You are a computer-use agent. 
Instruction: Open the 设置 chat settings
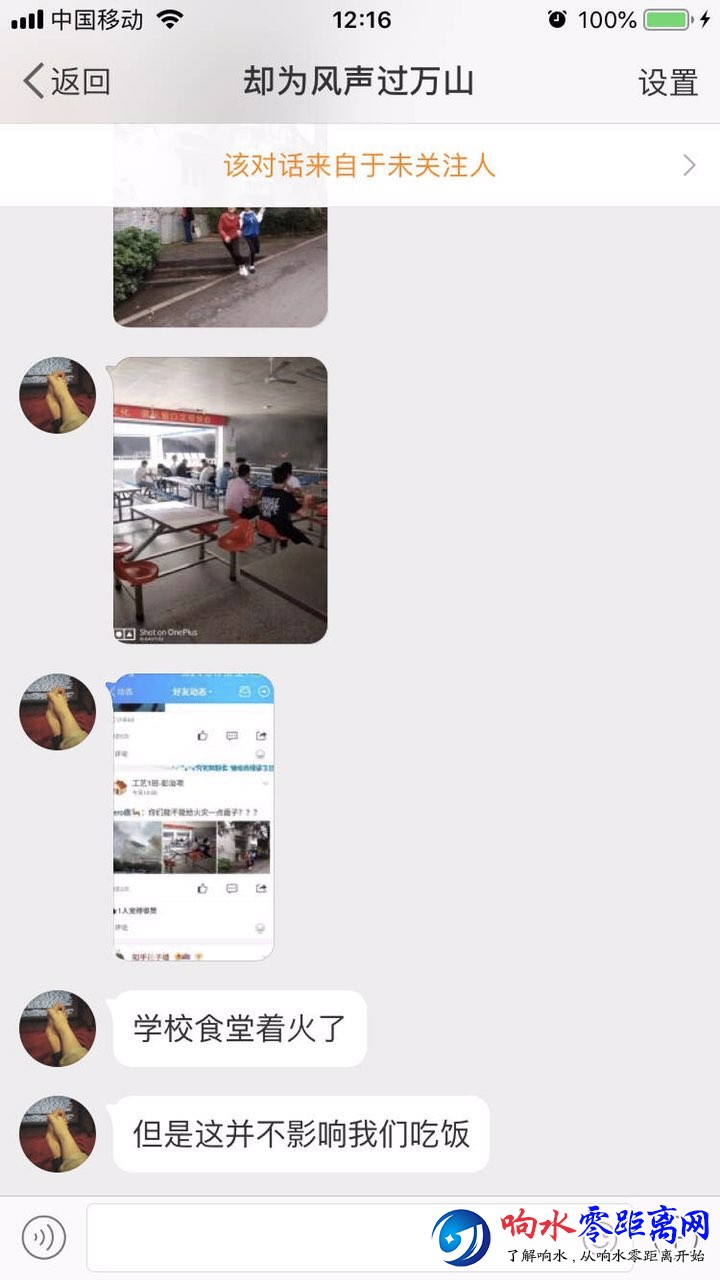pyautogui.click(x=667, y=82)
